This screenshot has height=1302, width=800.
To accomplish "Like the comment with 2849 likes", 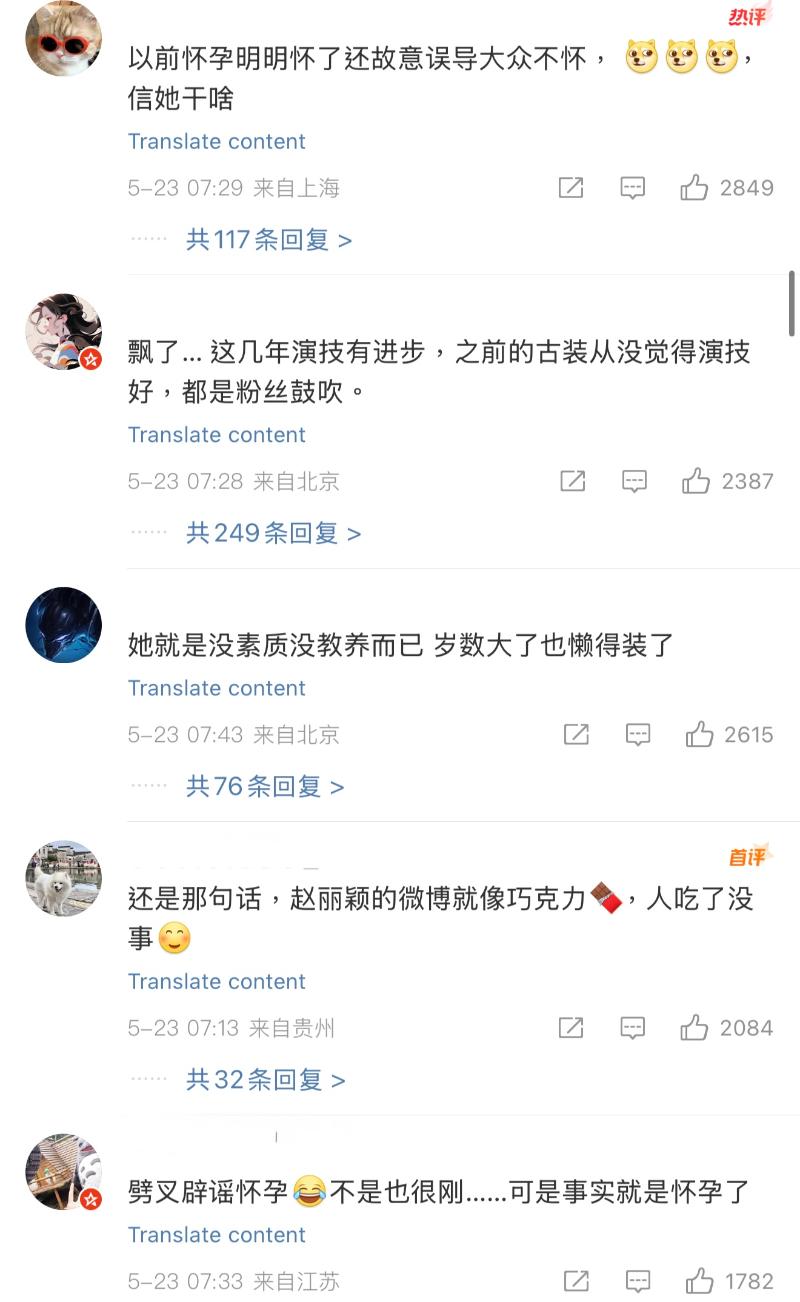I will (x=695, y=188).
